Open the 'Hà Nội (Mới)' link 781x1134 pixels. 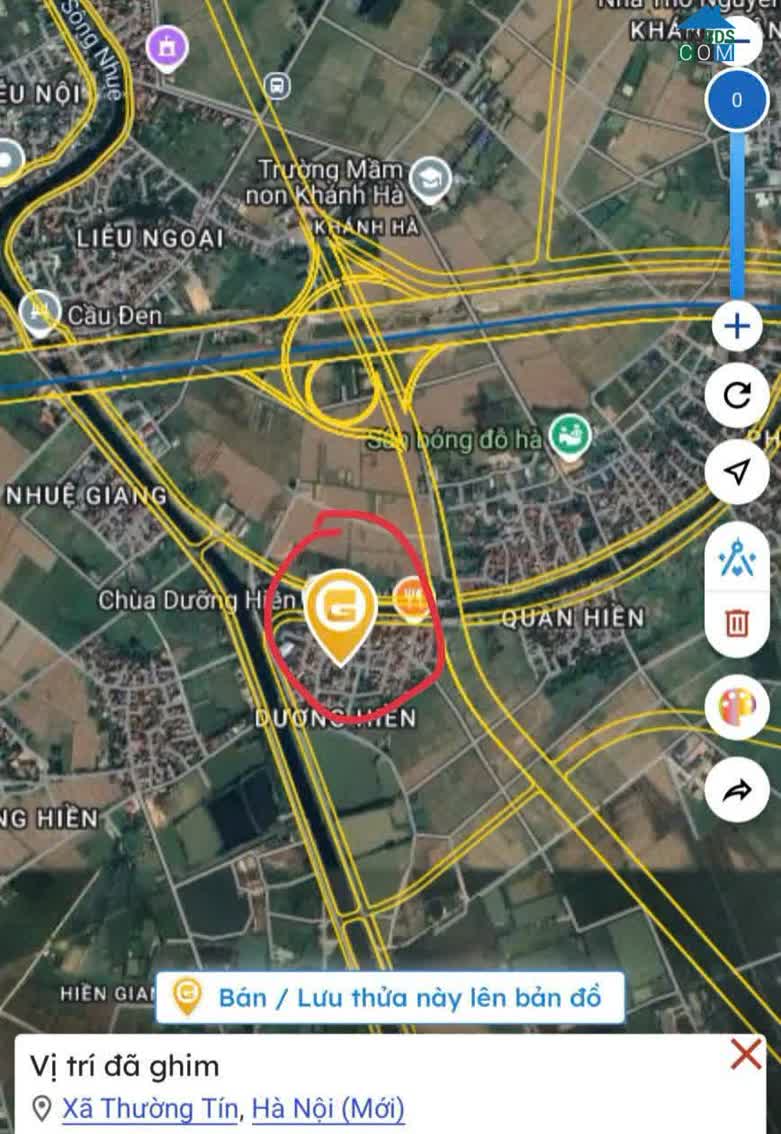tap(328, 1109)
